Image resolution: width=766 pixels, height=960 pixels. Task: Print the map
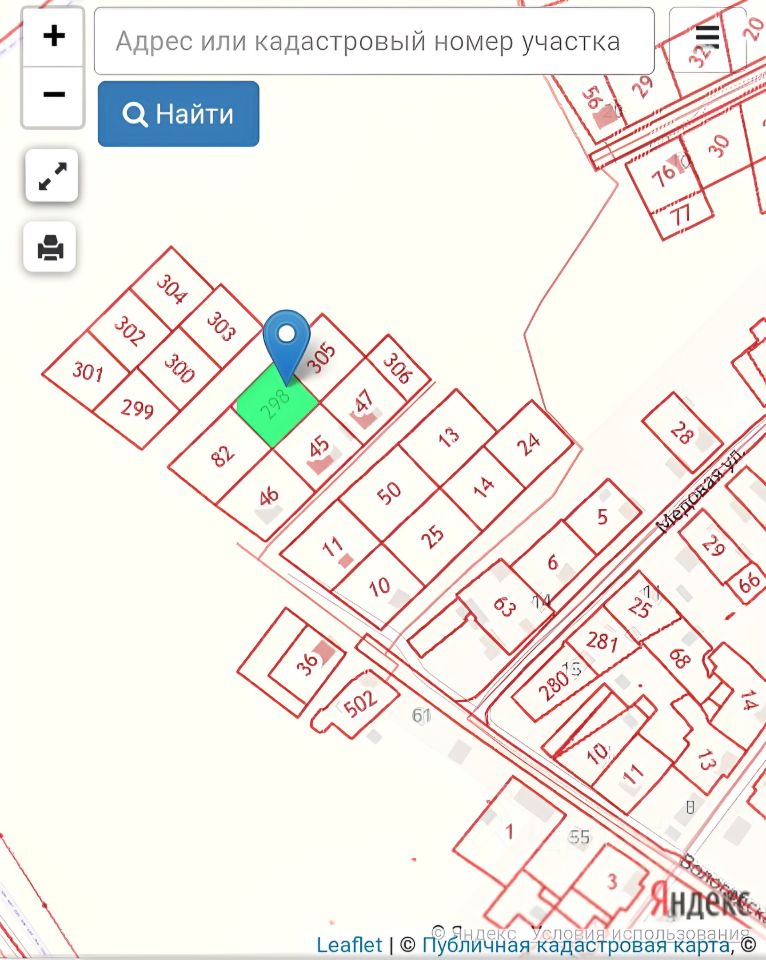pyautogui.click(x=50, y=246)
